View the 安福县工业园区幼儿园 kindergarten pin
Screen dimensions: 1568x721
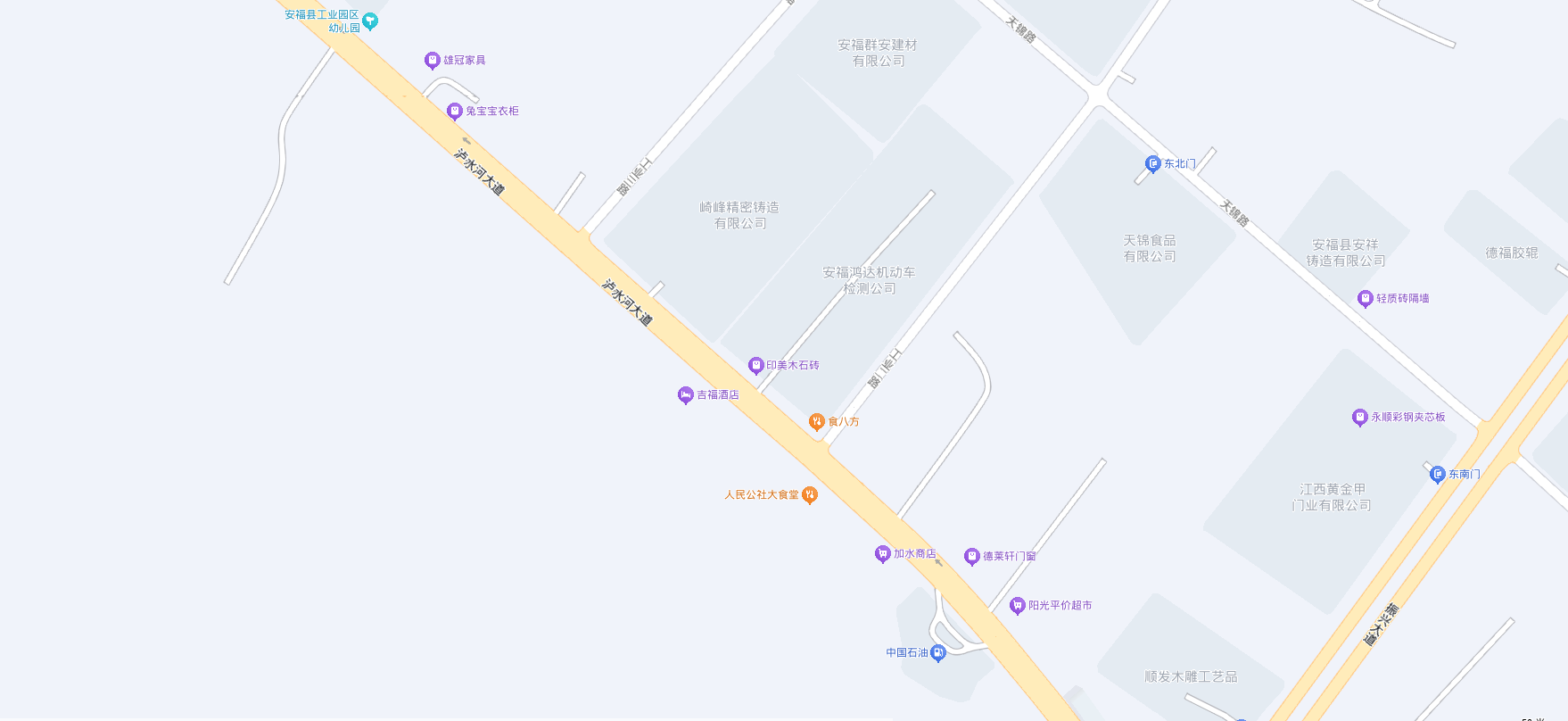370,21
